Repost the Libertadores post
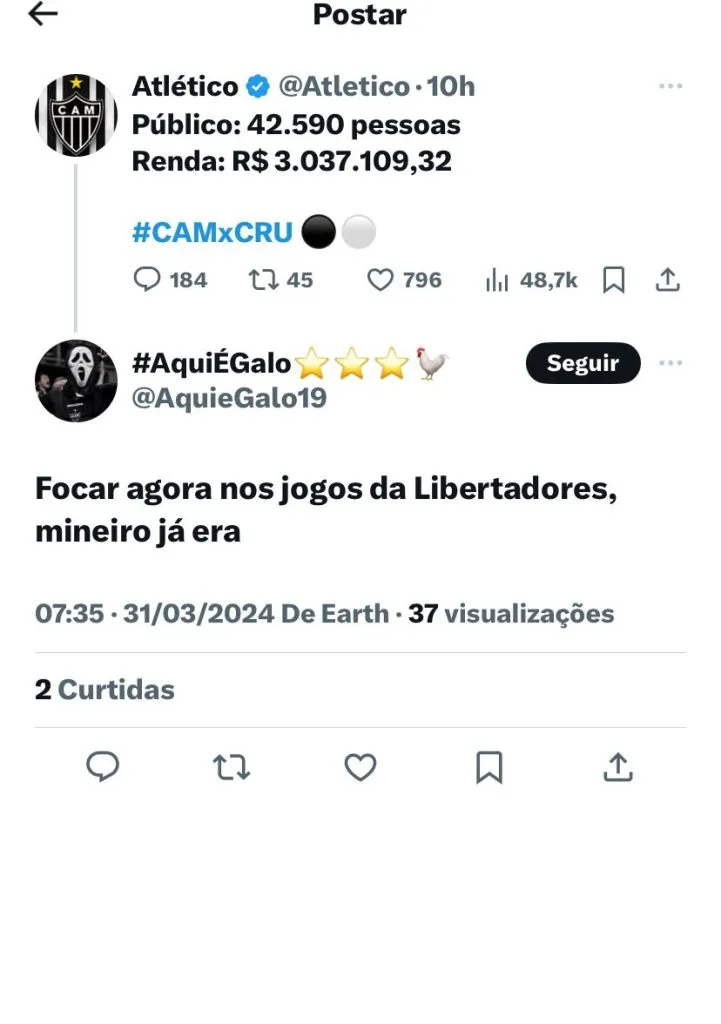Viewport: 721px width, 1024px height. 231,767
